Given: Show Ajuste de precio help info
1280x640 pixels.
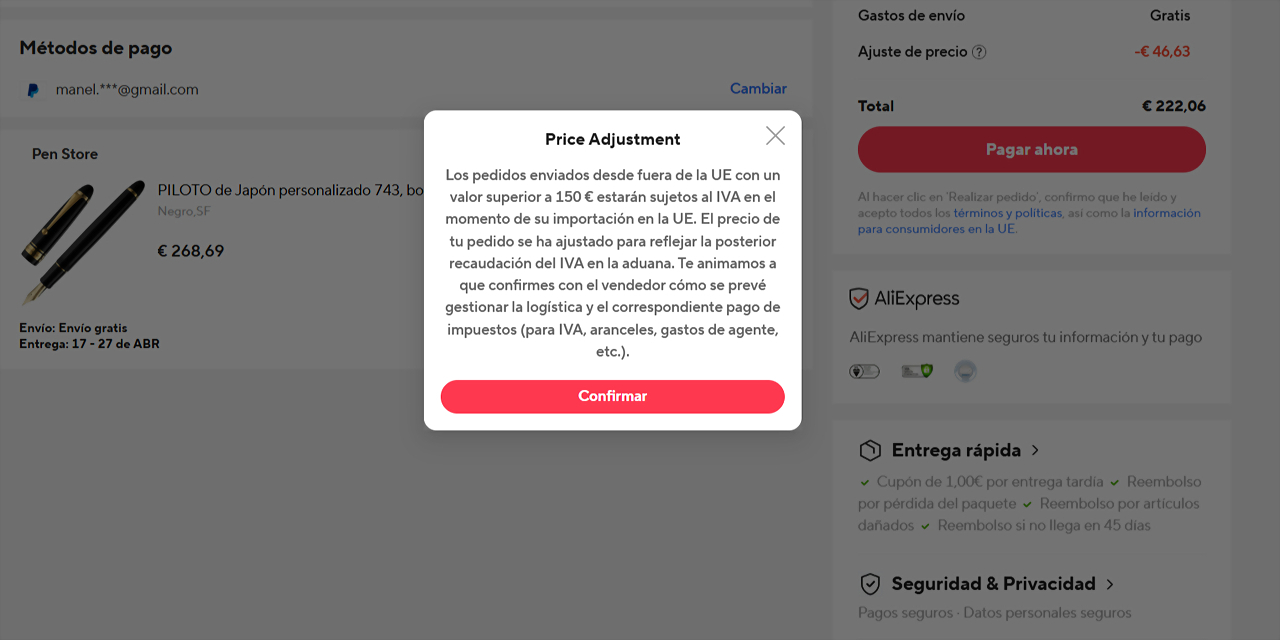Looking at the screenshot, I should pyautogui.click(x=979, y=52).
